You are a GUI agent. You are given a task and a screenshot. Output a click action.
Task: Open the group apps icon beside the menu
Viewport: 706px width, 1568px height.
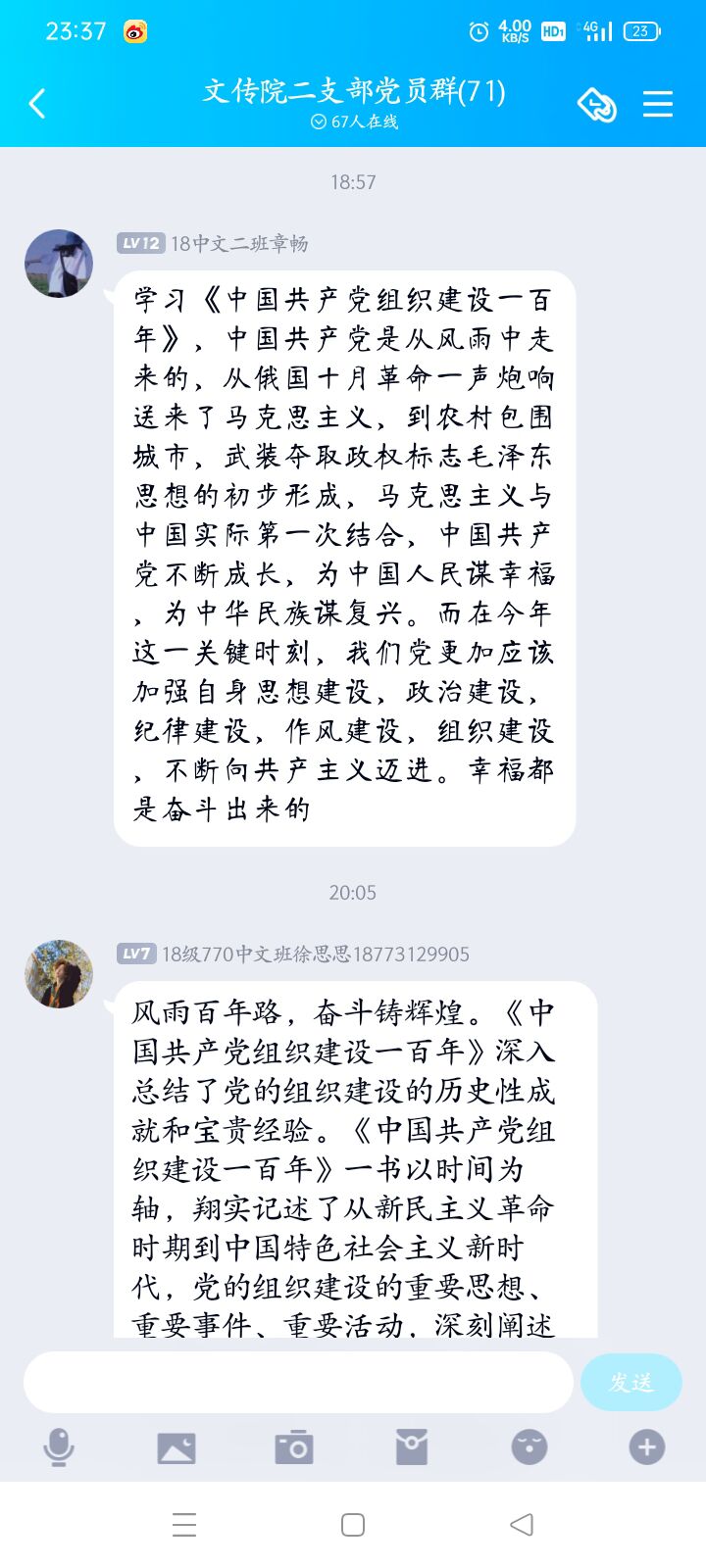point(596,104)
